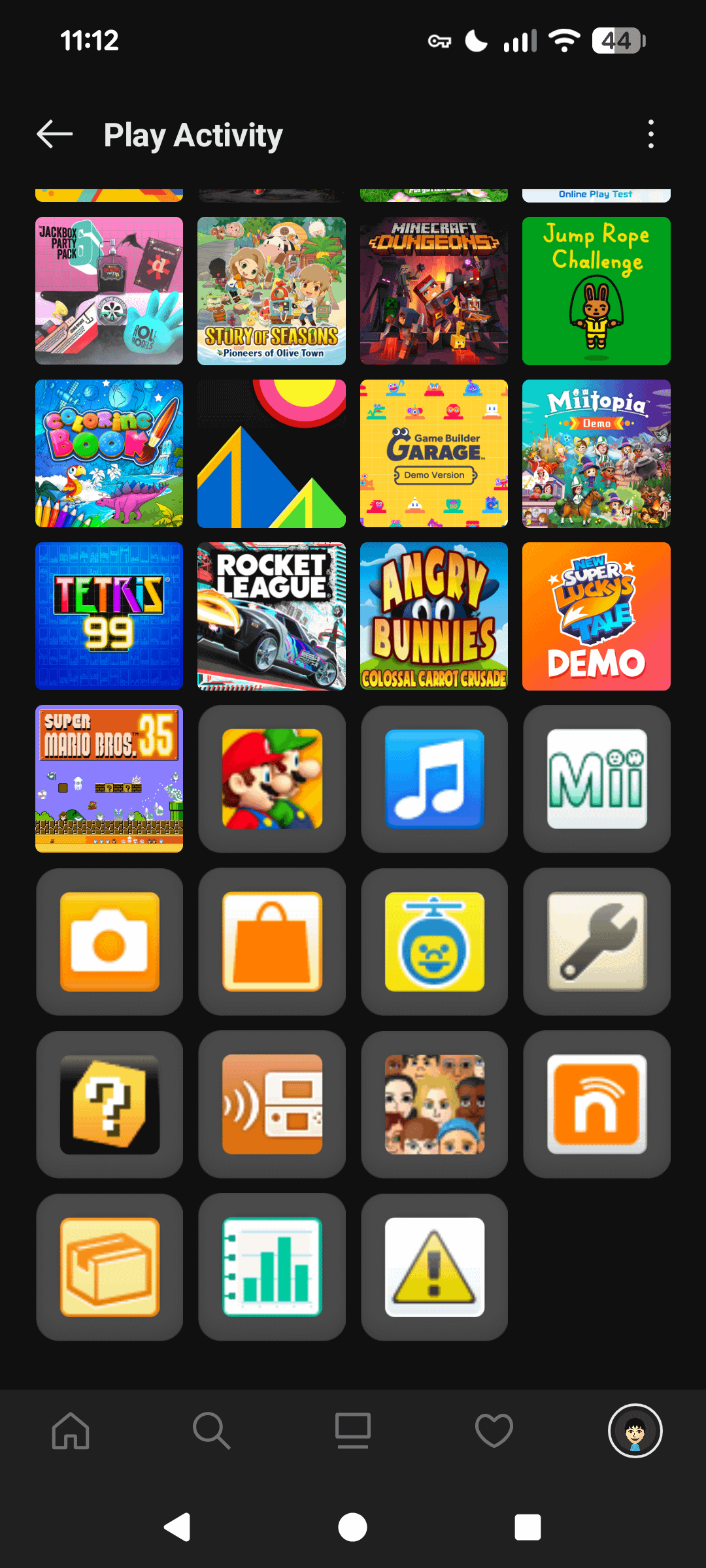This screenshot has width=706, height=1568.
Task: Select Super Mario Bros. 35 tile
Action: click(x=109, y=779)
